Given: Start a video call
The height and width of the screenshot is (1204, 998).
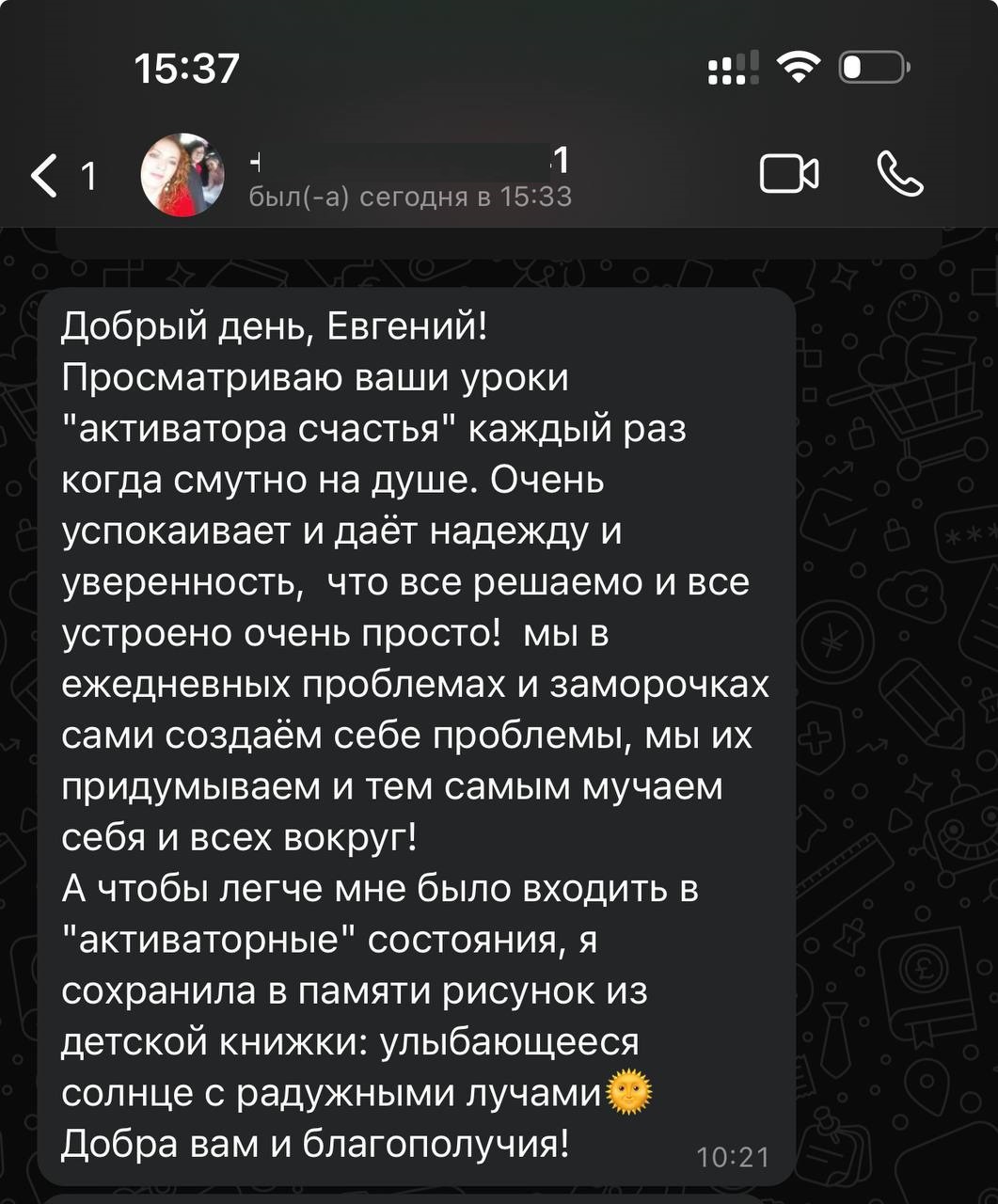Looking at the screenshot, I should (788, 174).
